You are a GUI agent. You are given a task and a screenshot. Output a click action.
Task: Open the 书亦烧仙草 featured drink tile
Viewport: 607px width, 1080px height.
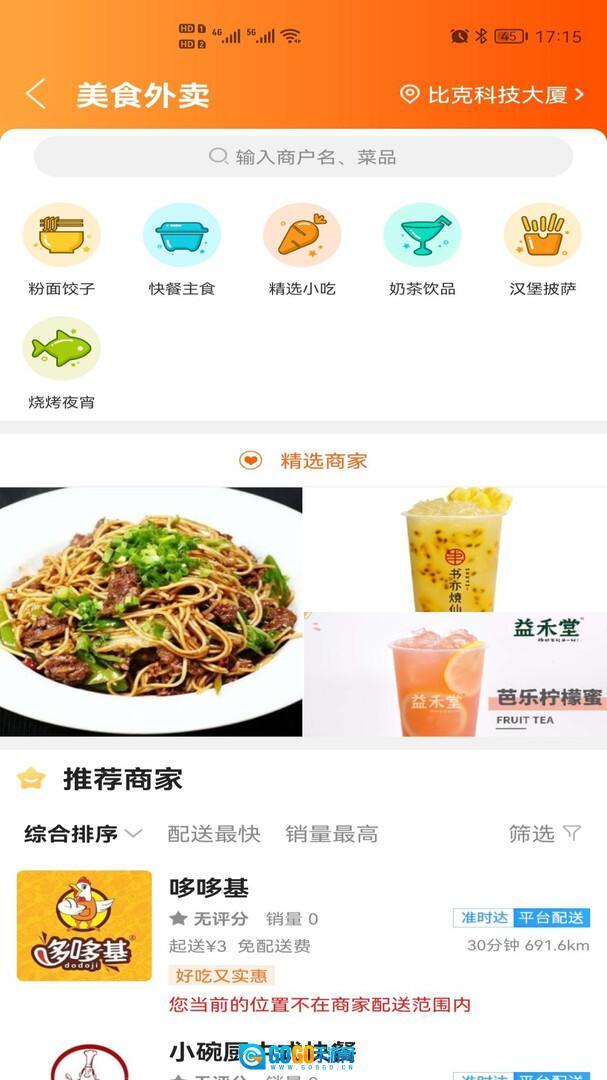(x=455, y=549)
